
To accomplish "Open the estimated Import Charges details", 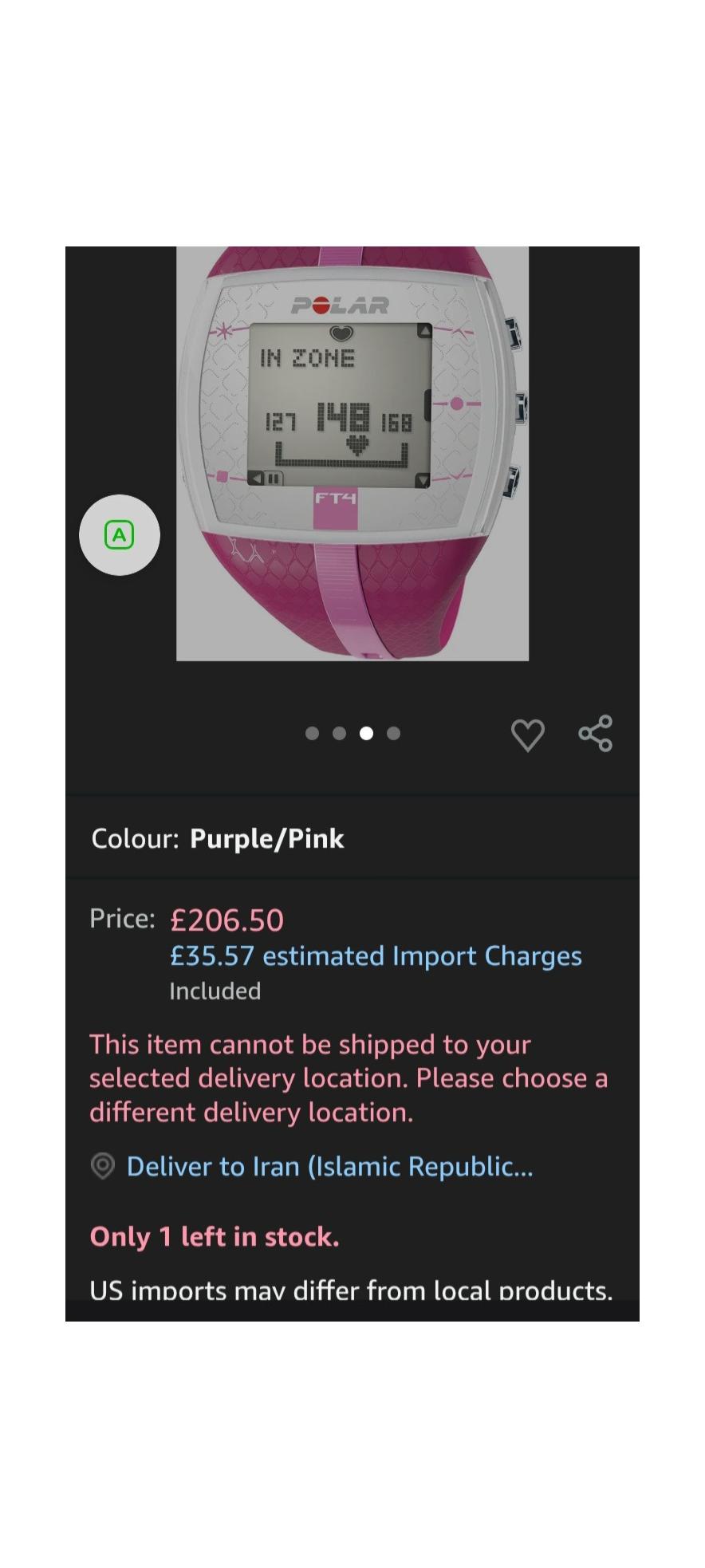I will (375, 955).
